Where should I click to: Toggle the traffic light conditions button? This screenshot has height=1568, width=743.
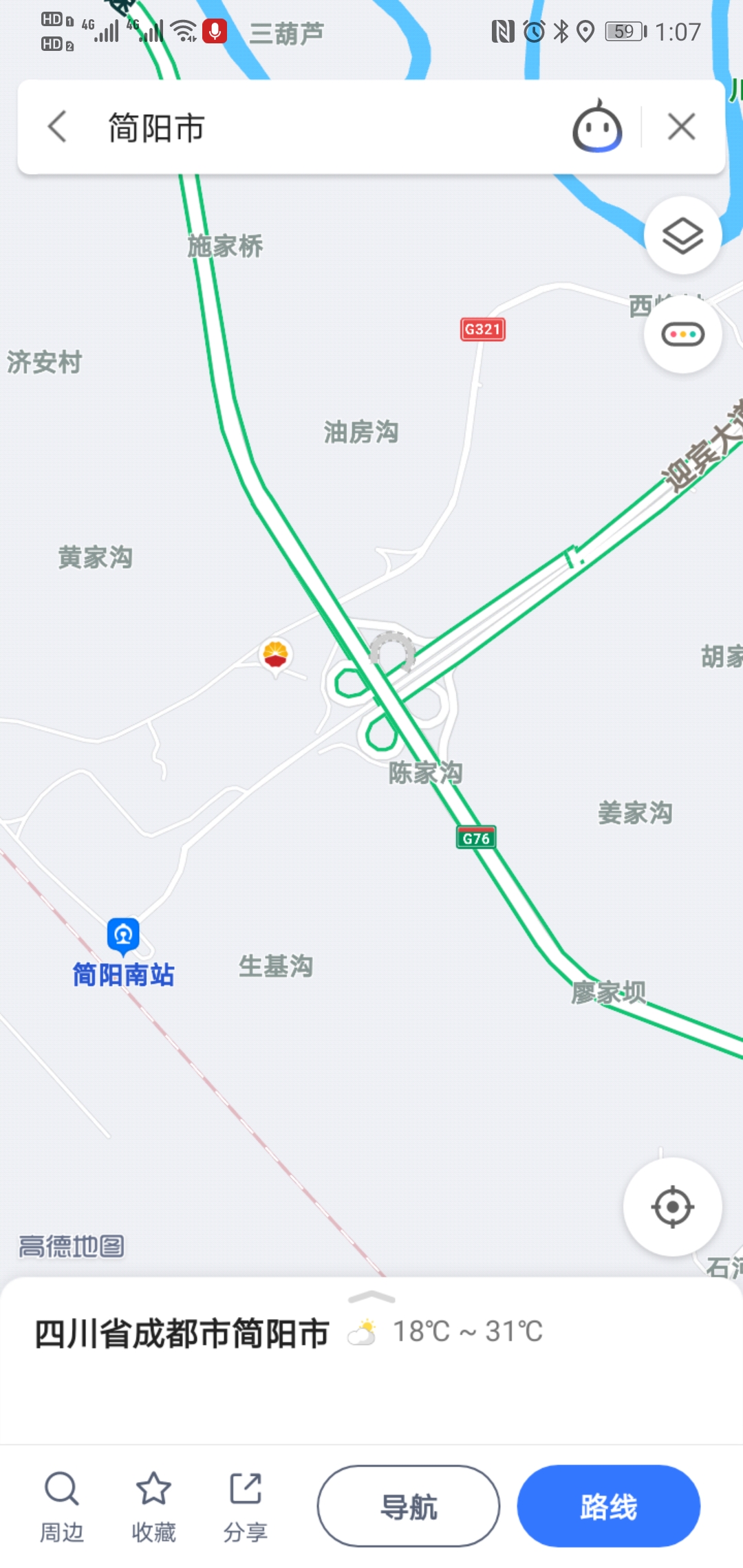(x=682, y=335)
